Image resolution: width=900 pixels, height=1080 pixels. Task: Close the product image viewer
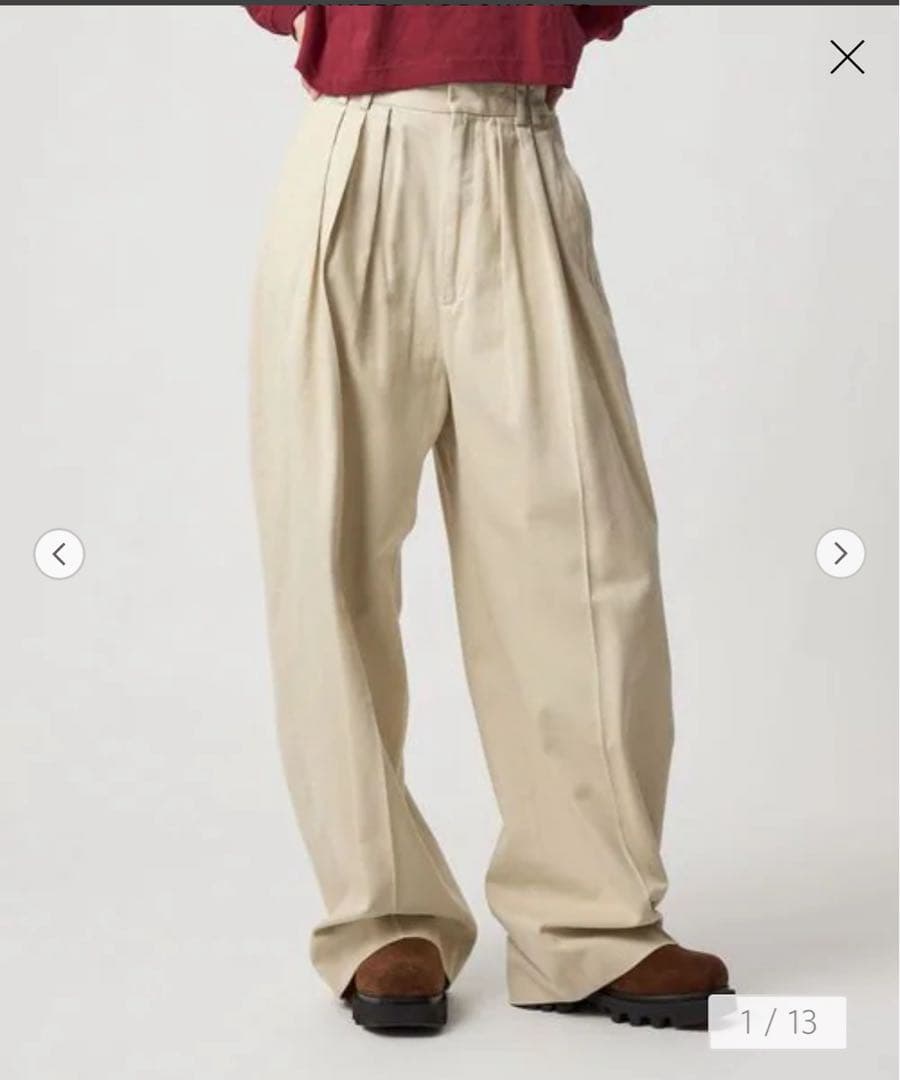[x=847, y=58]
